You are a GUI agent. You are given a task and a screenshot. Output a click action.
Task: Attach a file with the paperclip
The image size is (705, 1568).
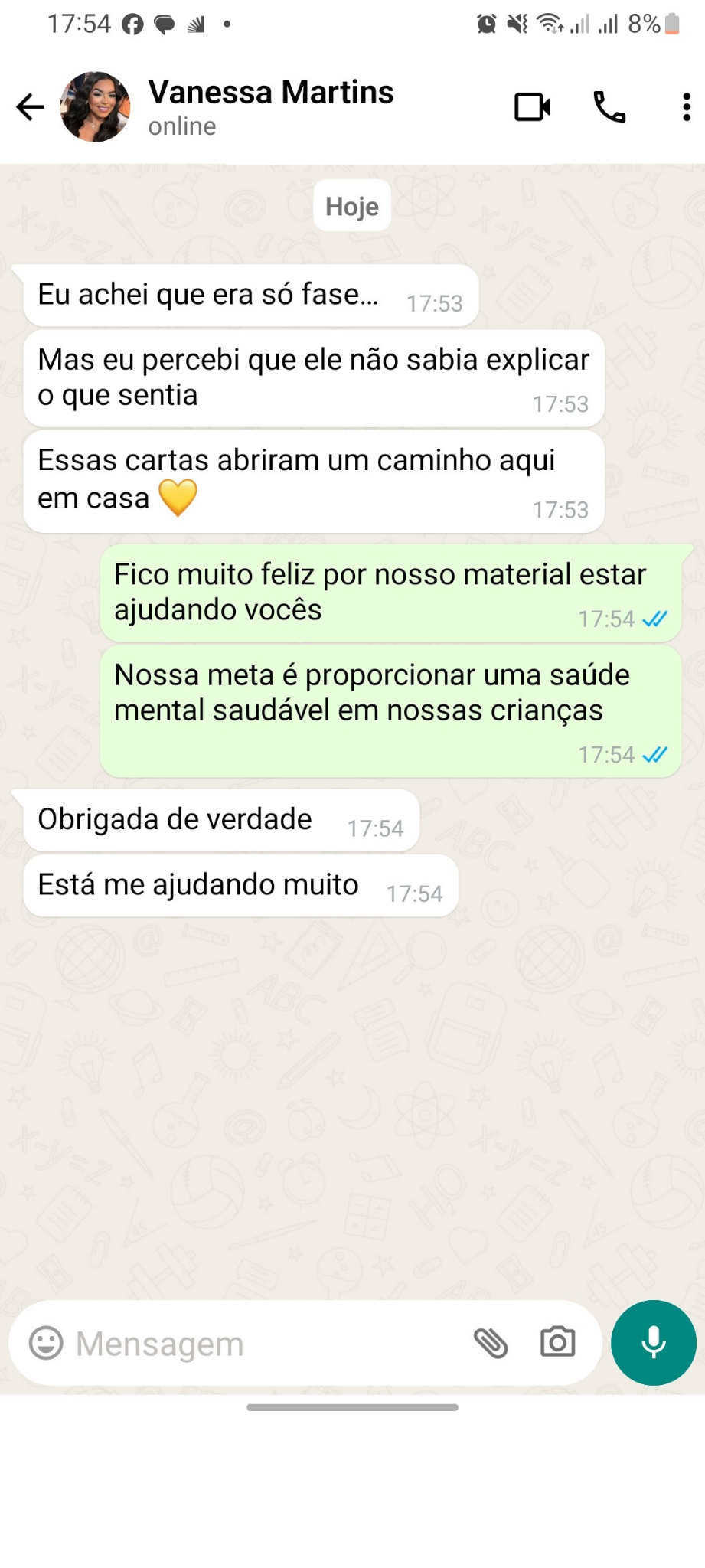491,1343
